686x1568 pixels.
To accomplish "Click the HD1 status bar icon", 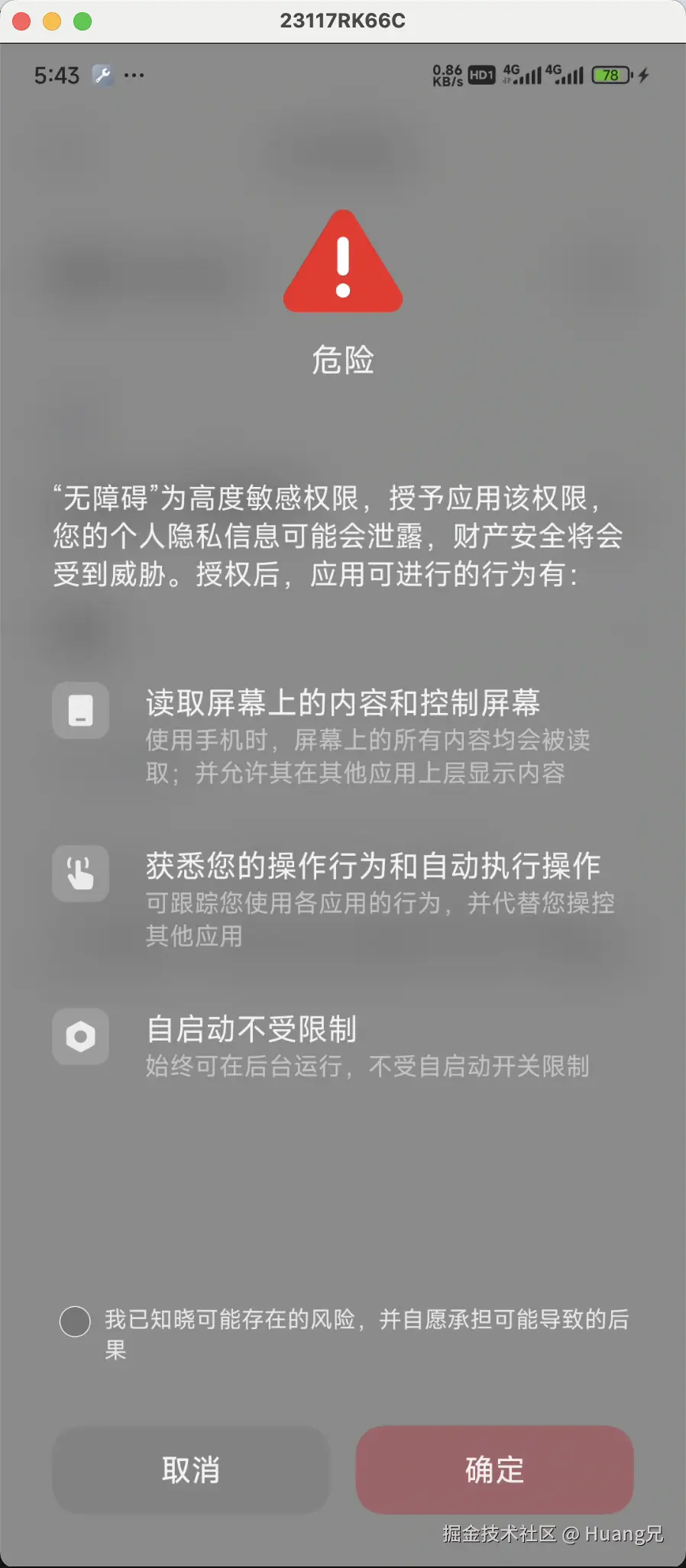I will click(480, 74).
